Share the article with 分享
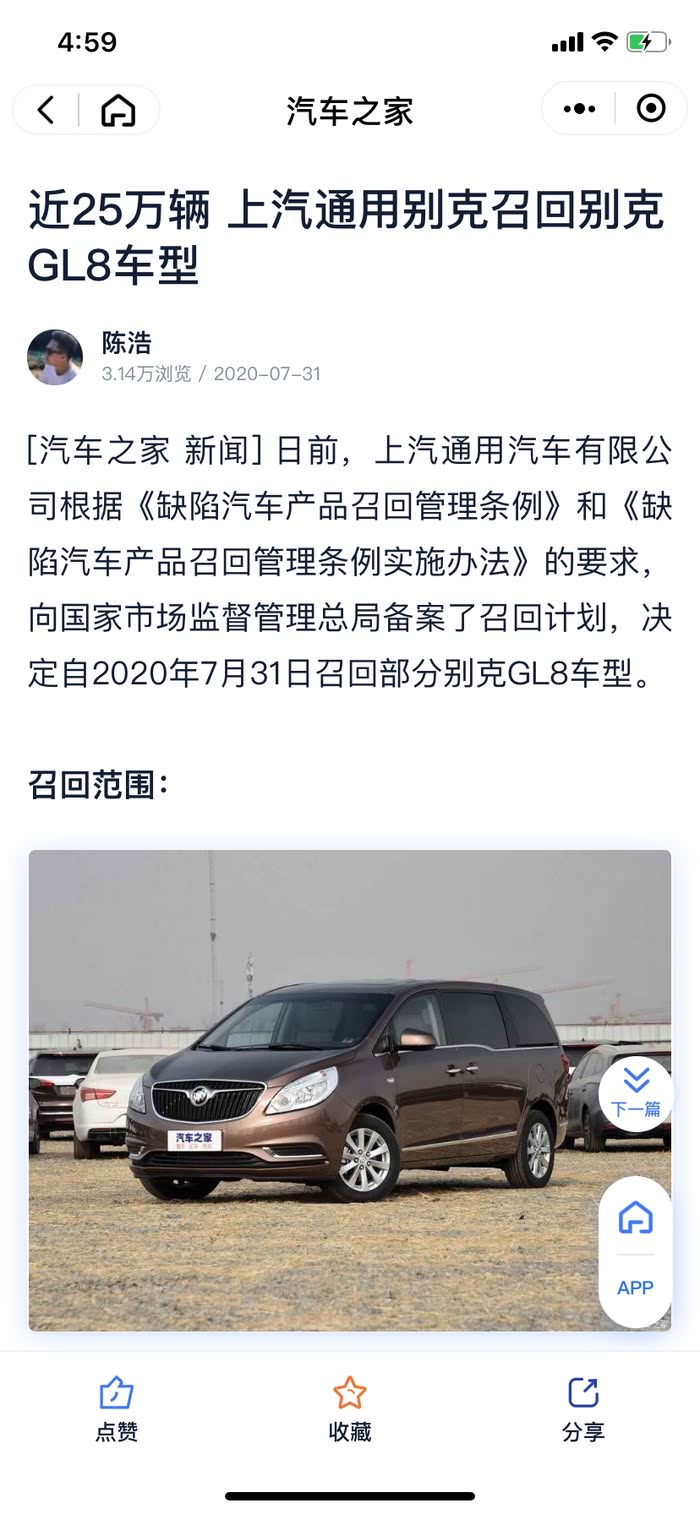Viewport: 700px width, 1514px height. pos(583,1410)
